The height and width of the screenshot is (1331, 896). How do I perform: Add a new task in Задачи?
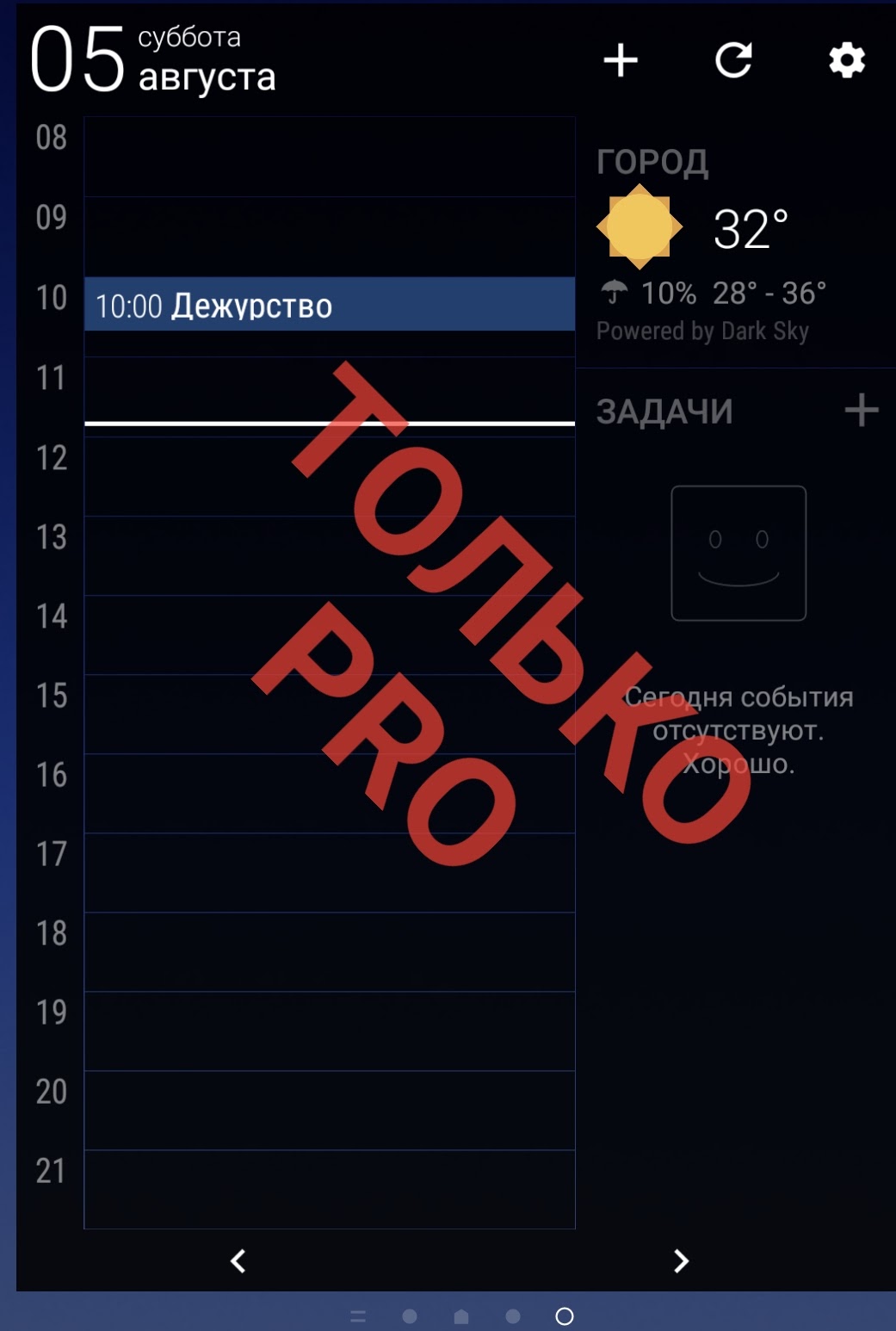(861, 411)
